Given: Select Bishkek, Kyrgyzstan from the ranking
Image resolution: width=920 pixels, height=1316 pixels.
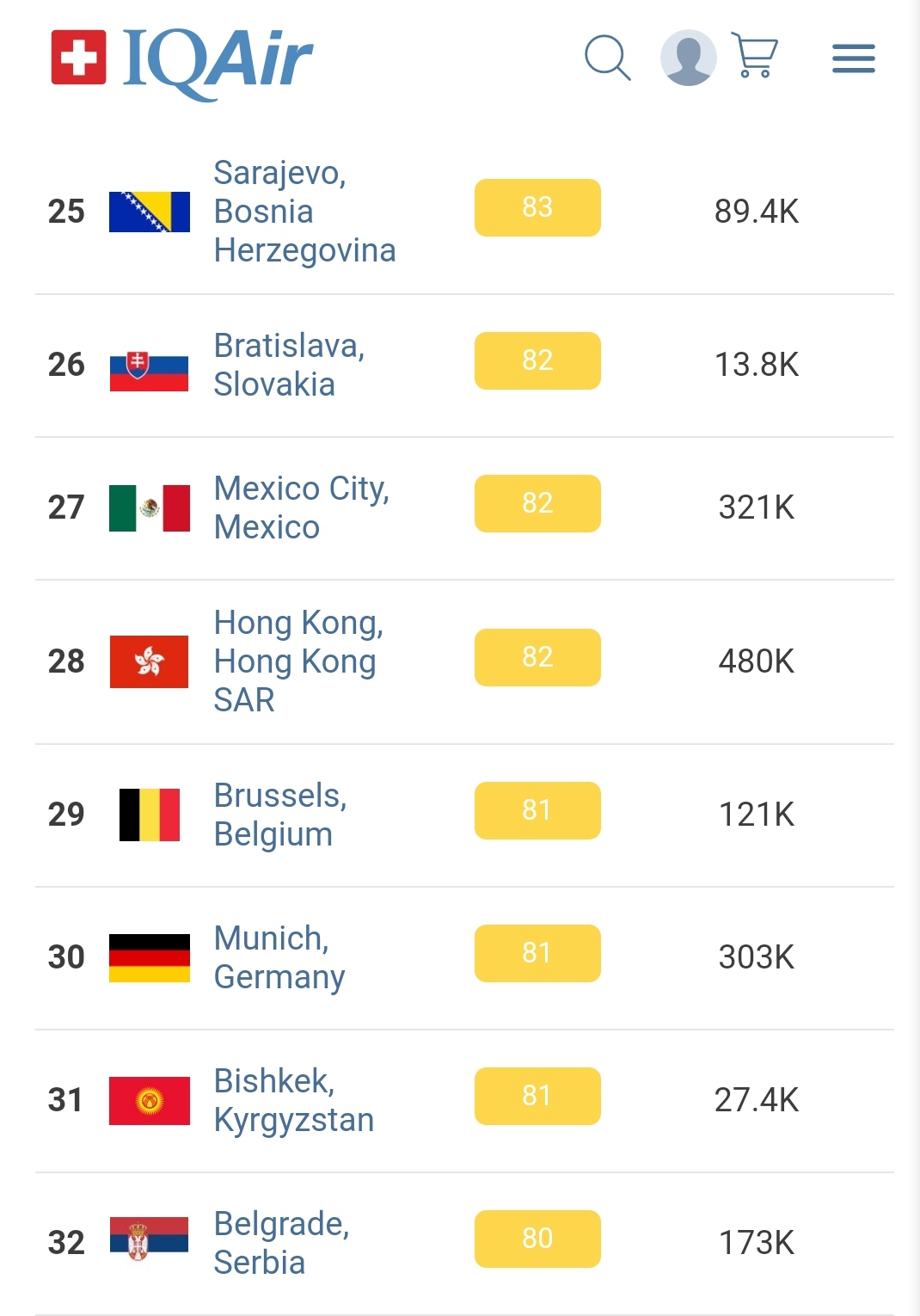Looking at the screenshot, I should (292, 1100).
